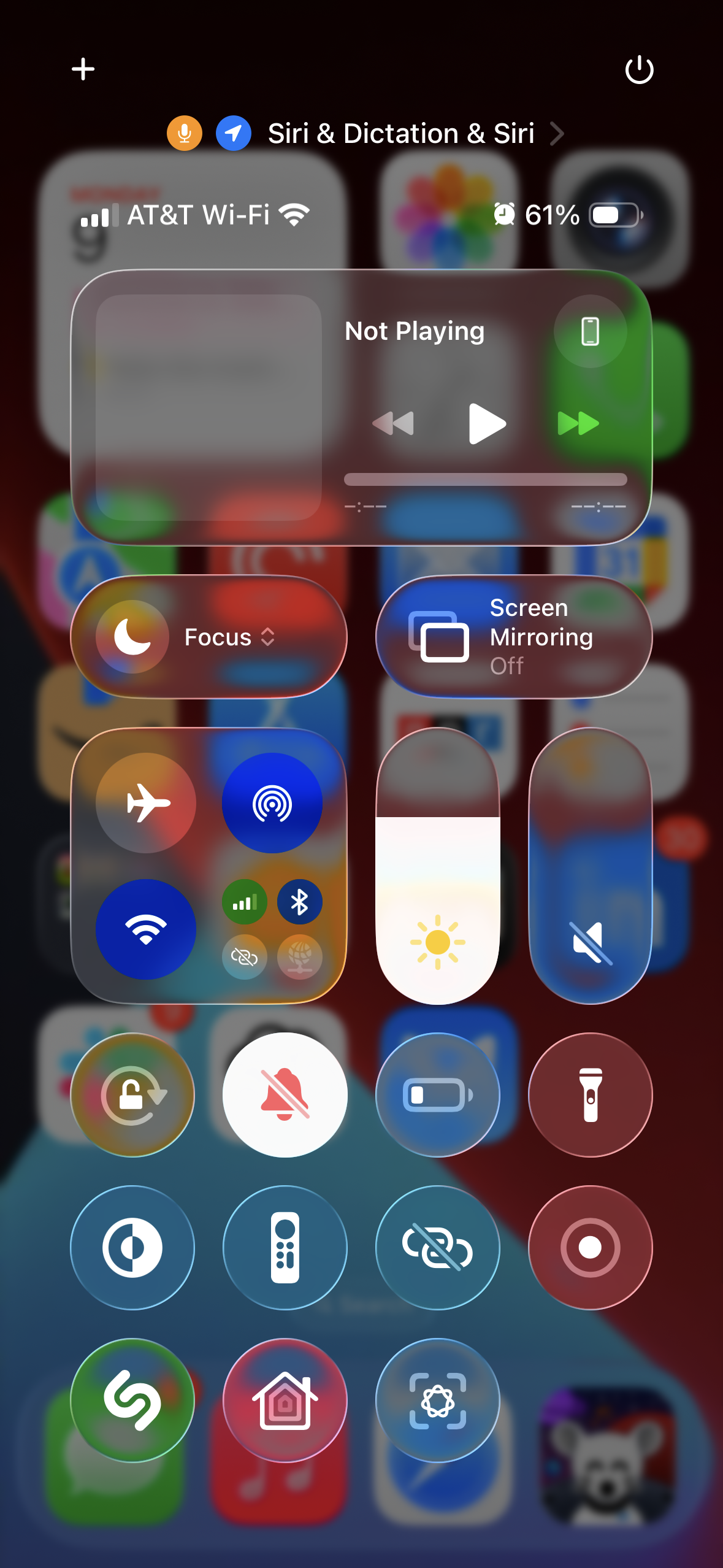
Task: Toggle Dark Mode
Action: pos(132,1248)
